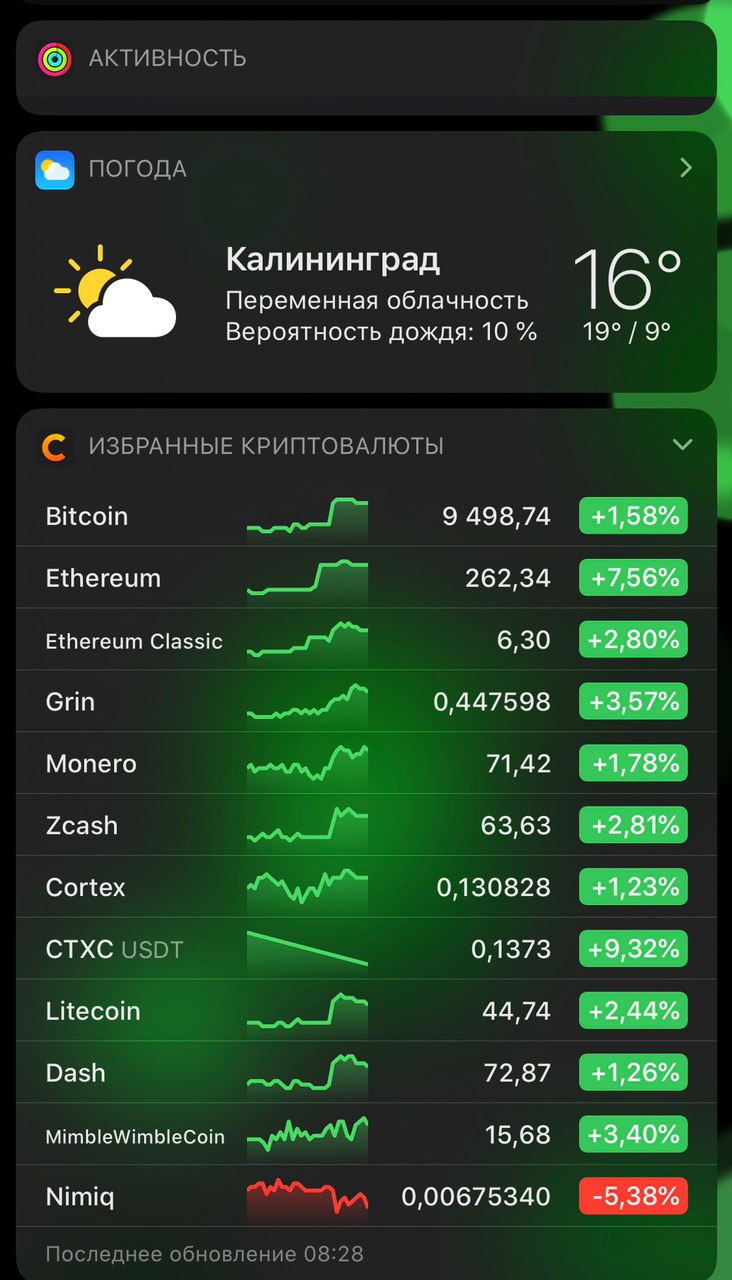Image resolution: width=732 pixels, height=1280 pixels.
Task: Open the Nimiq row
Action: click(x=366, y=1197)
